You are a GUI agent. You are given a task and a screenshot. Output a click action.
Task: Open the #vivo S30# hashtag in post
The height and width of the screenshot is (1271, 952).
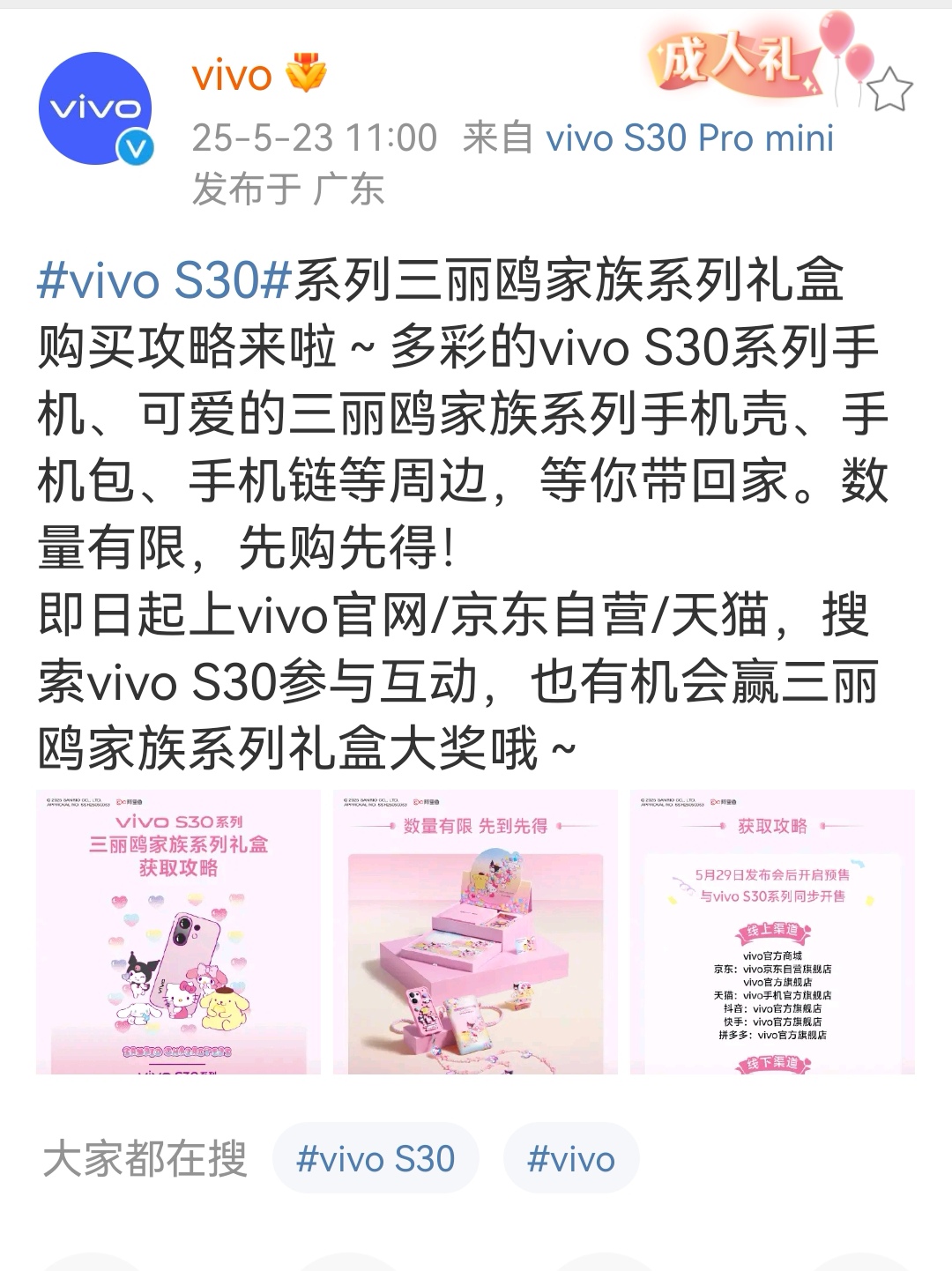click(x=165, y=280)
